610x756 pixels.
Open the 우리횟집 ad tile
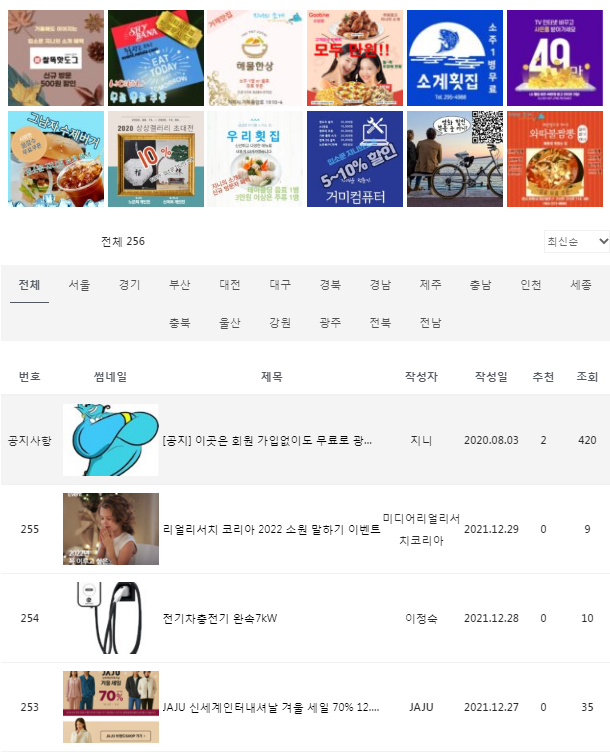[x=255, y=159]
